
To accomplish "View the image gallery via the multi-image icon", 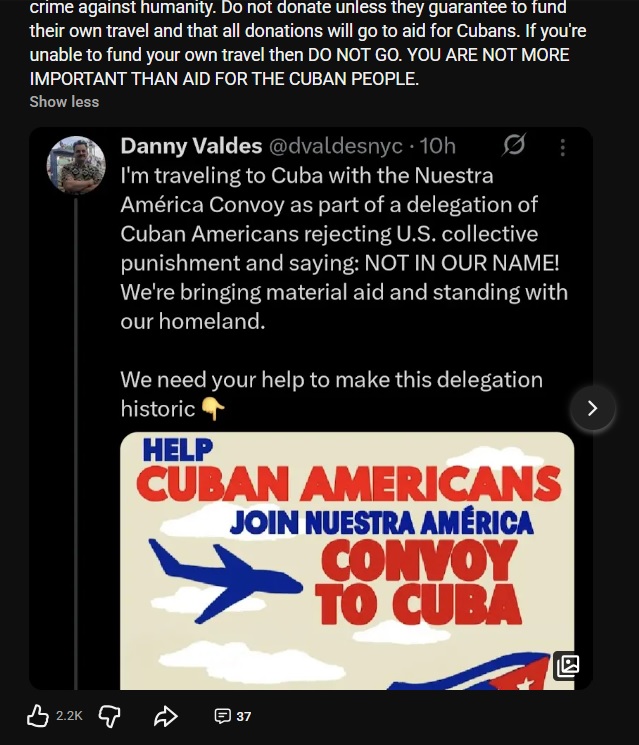I will 567,666.
